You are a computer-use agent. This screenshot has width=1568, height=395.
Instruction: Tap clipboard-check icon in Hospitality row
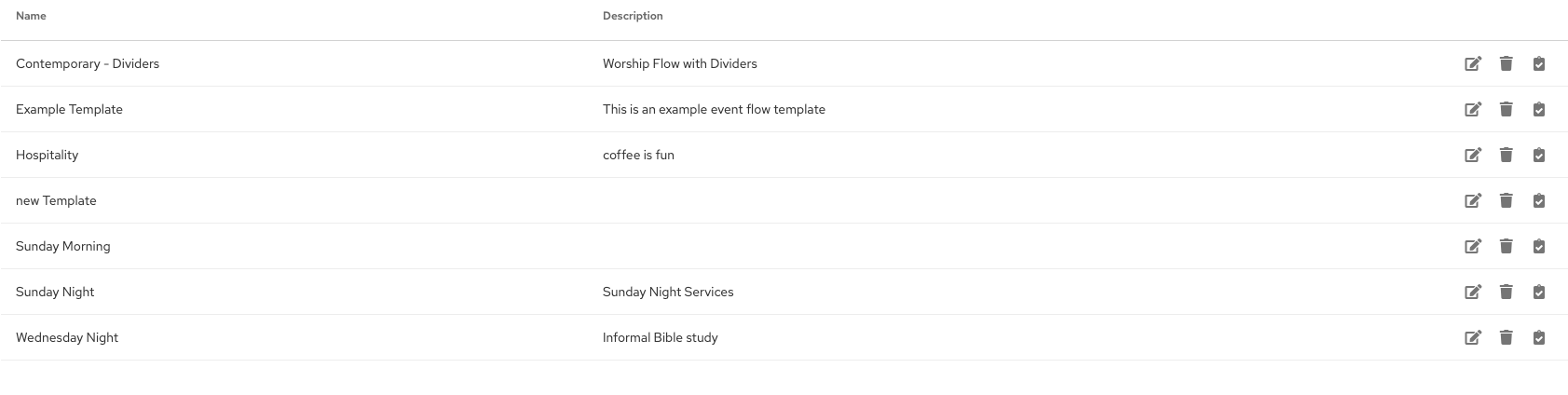coord(1539,155)
